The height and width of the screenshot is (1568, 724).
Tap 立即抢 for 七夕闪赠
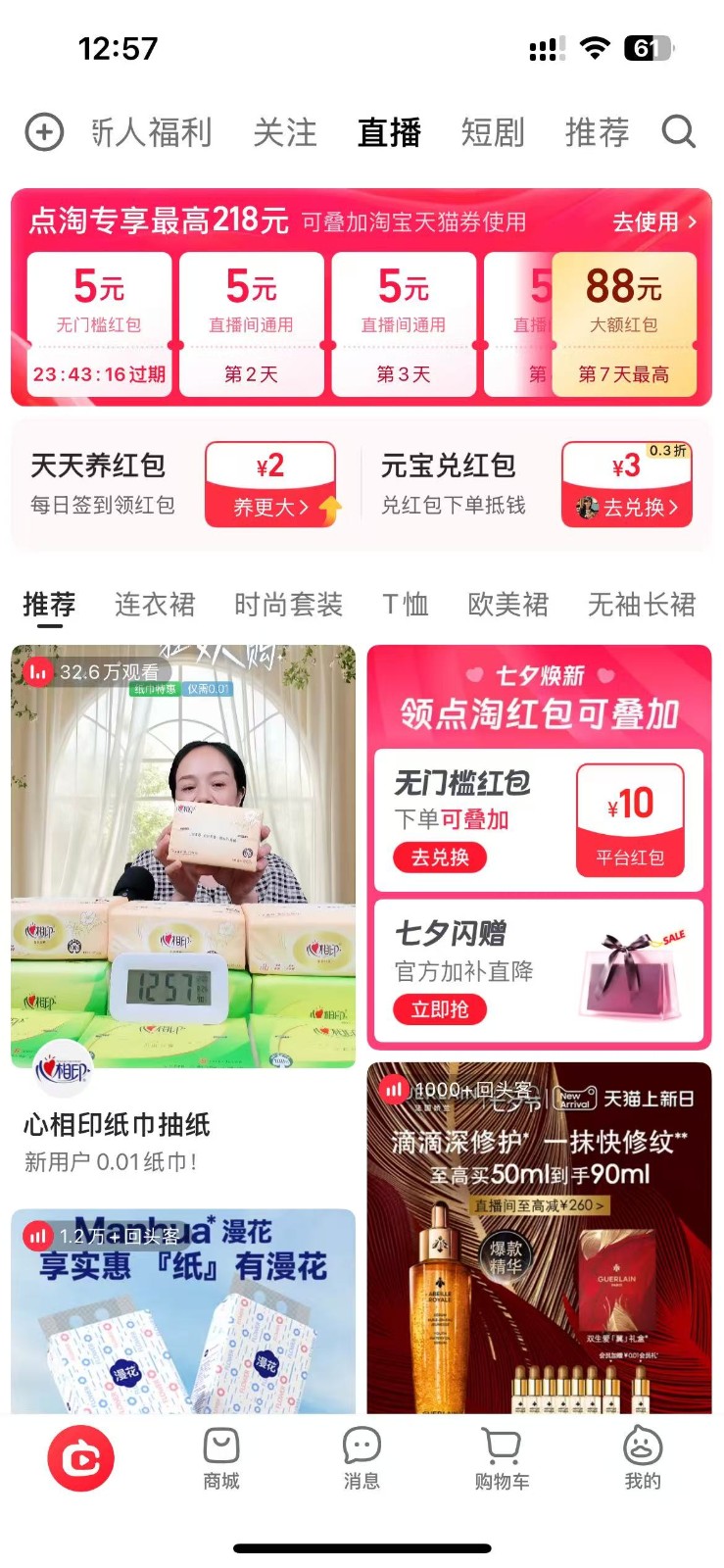point(440,1009)
